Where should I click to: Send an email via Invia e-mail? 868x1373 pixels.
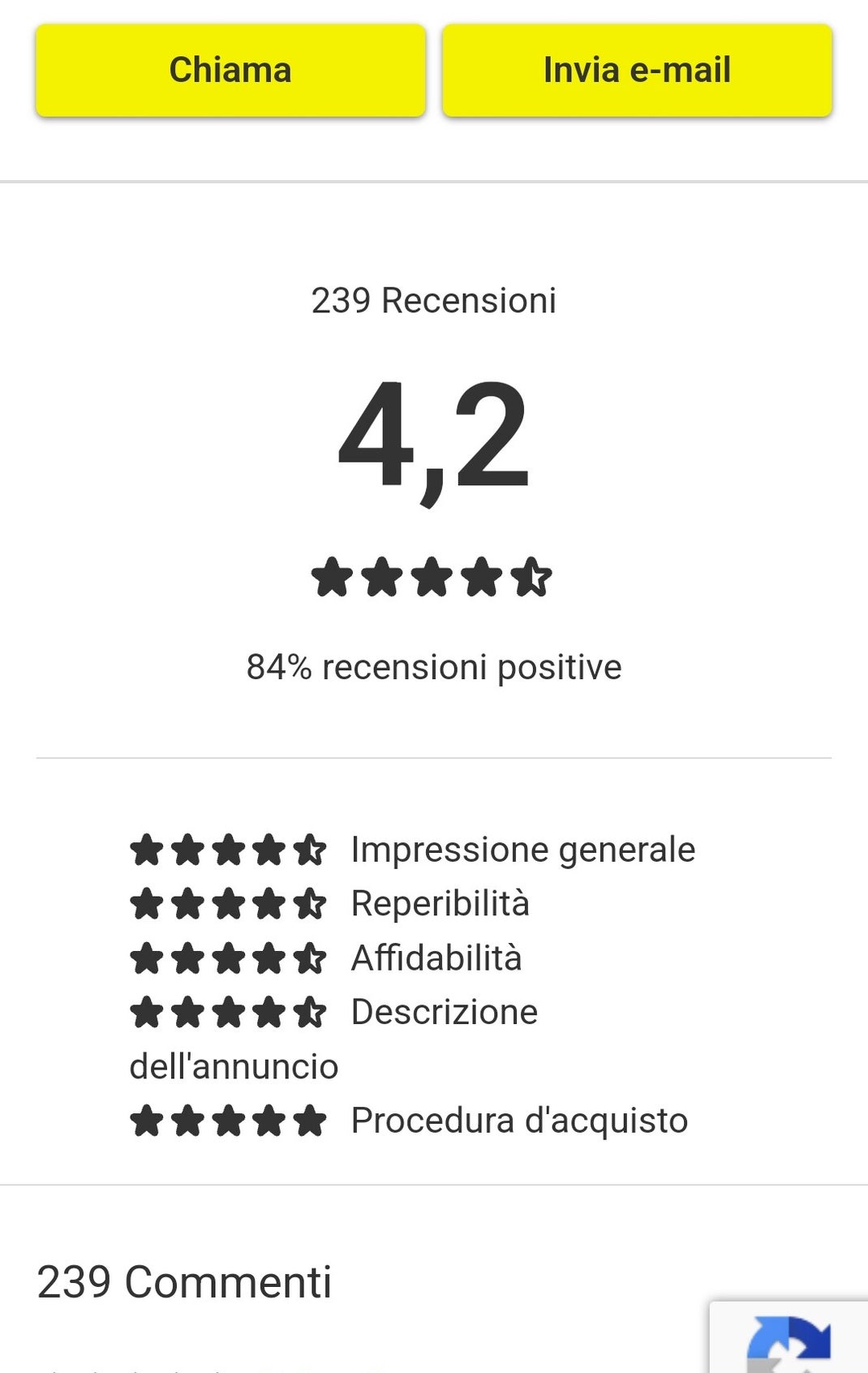[637, 70]
